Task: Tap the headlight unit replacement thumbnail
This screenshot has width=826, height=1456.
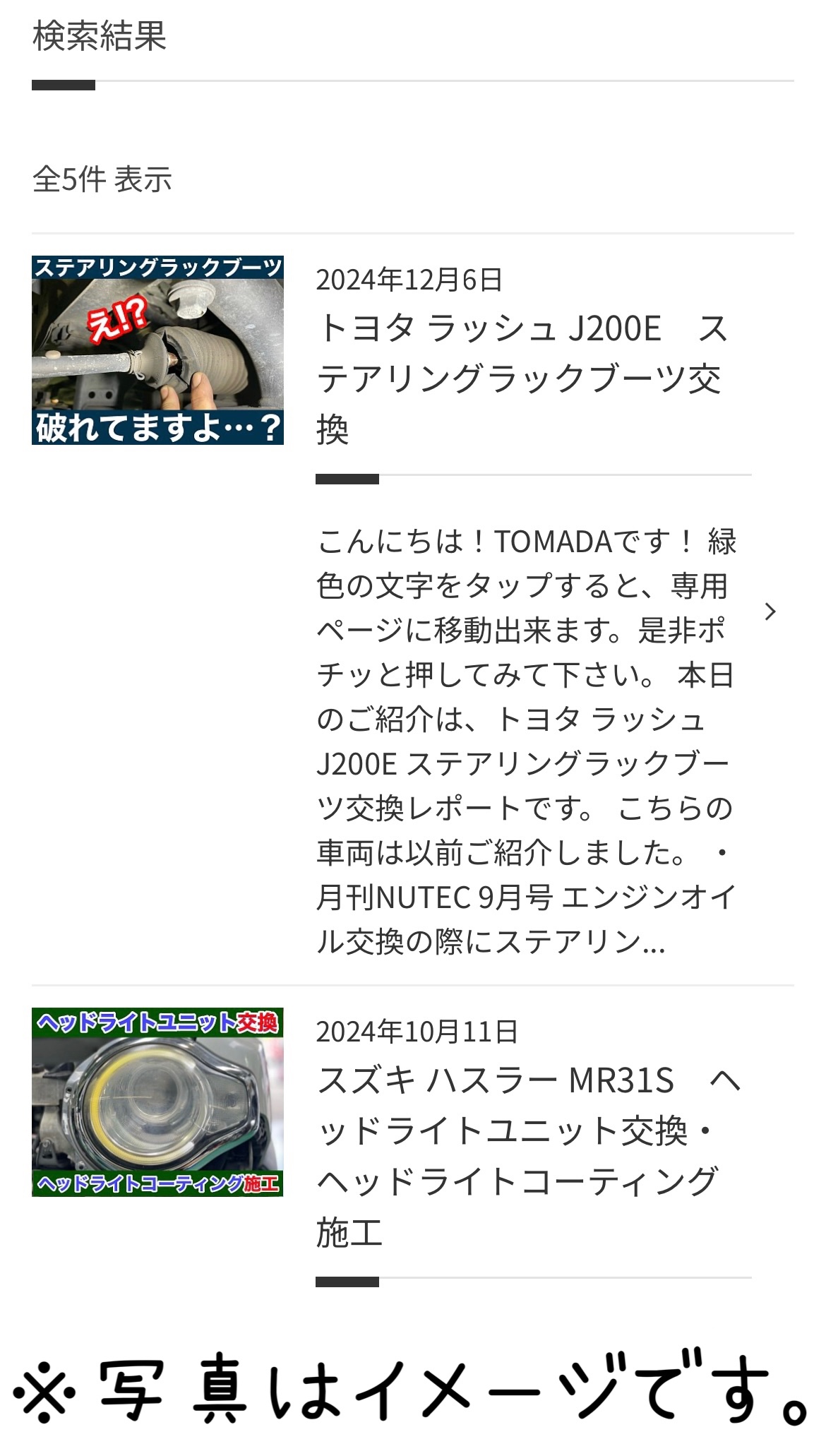Action: tap(157, 1102)
